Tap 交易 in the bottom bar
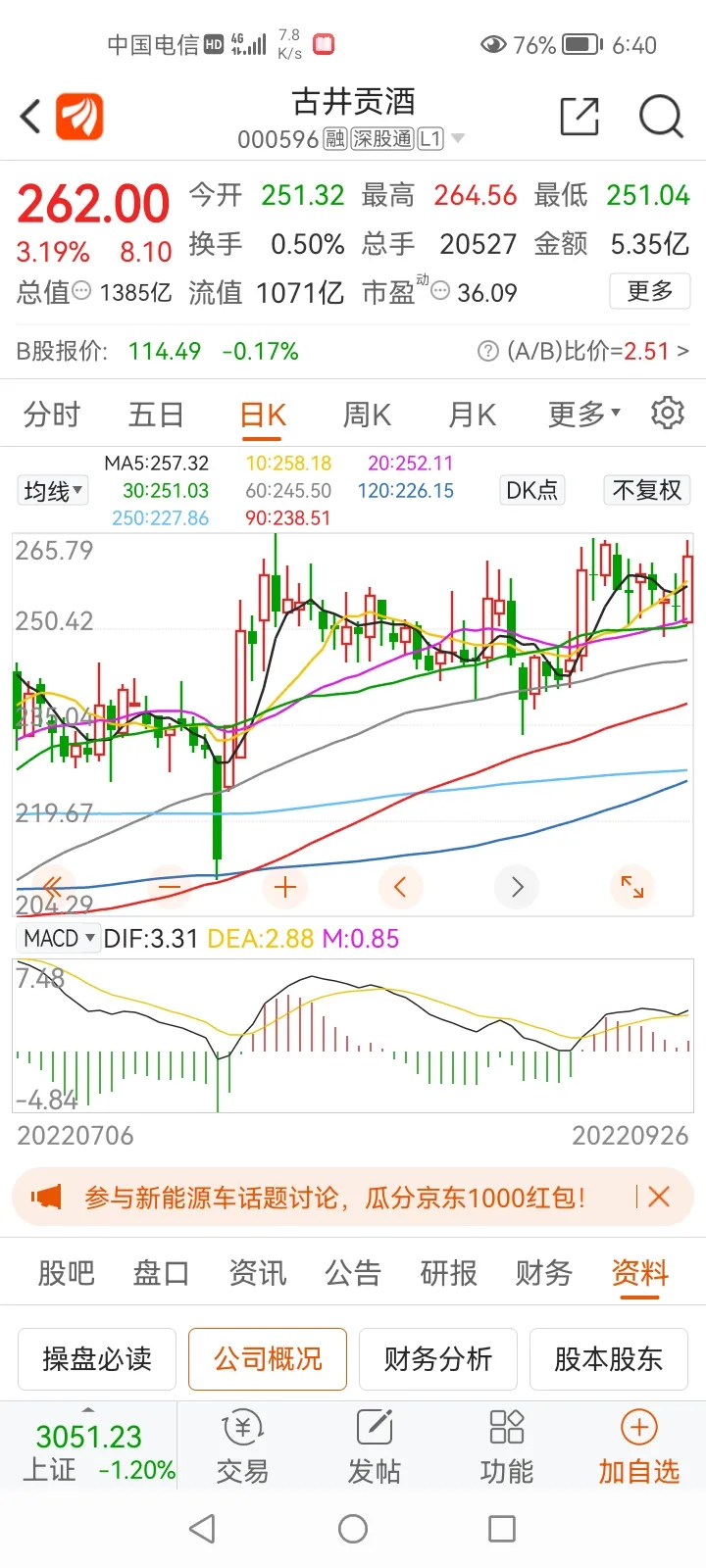The height and width of the screenshot is (1568, 706). [x=242, y=1447]
